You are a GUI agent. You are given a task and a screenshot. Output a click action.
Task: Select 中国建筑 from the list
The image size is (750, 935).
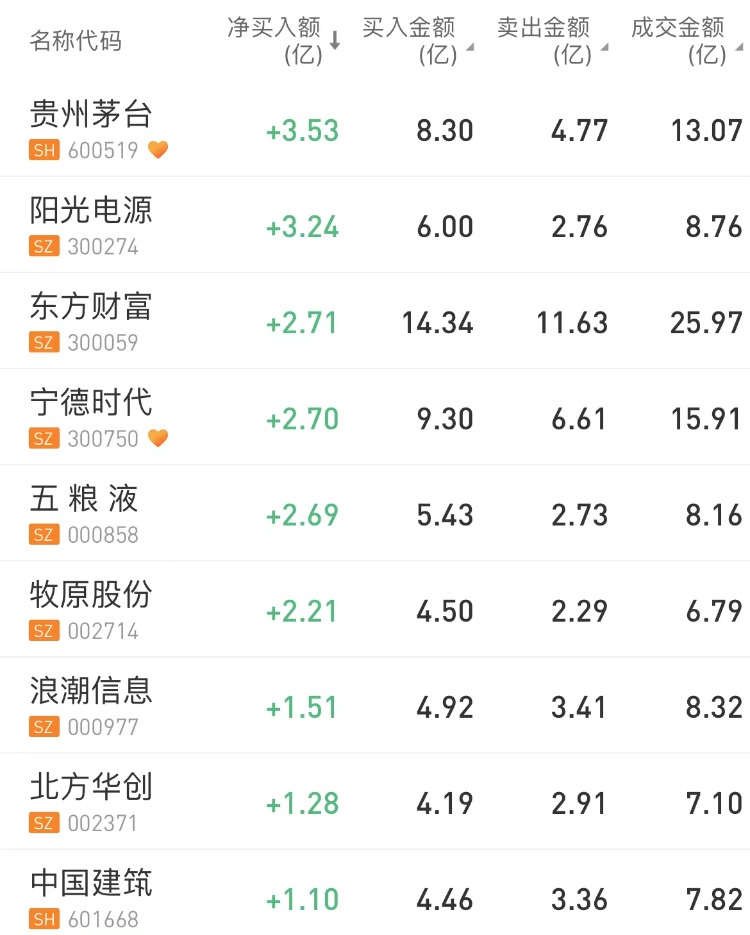tap(91, 882)
